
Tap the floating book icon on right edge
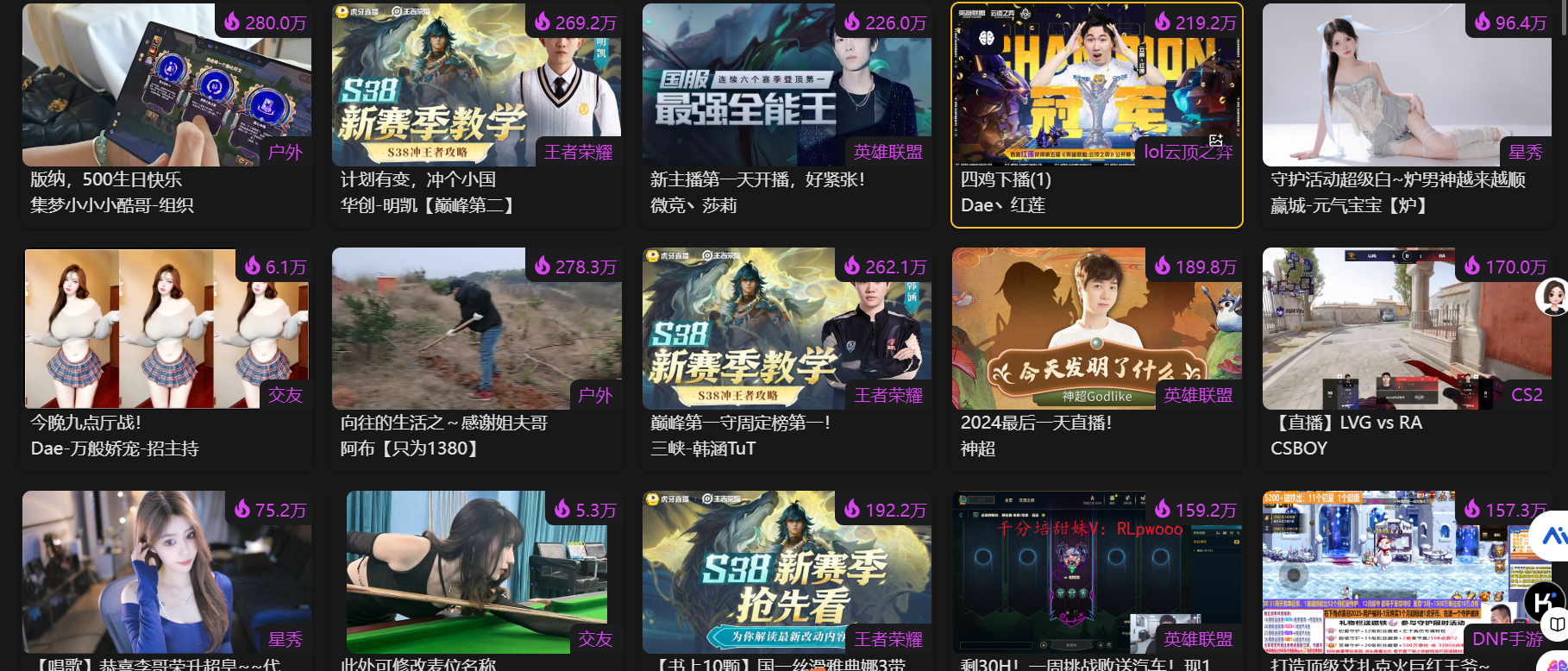pos(1556,624)
